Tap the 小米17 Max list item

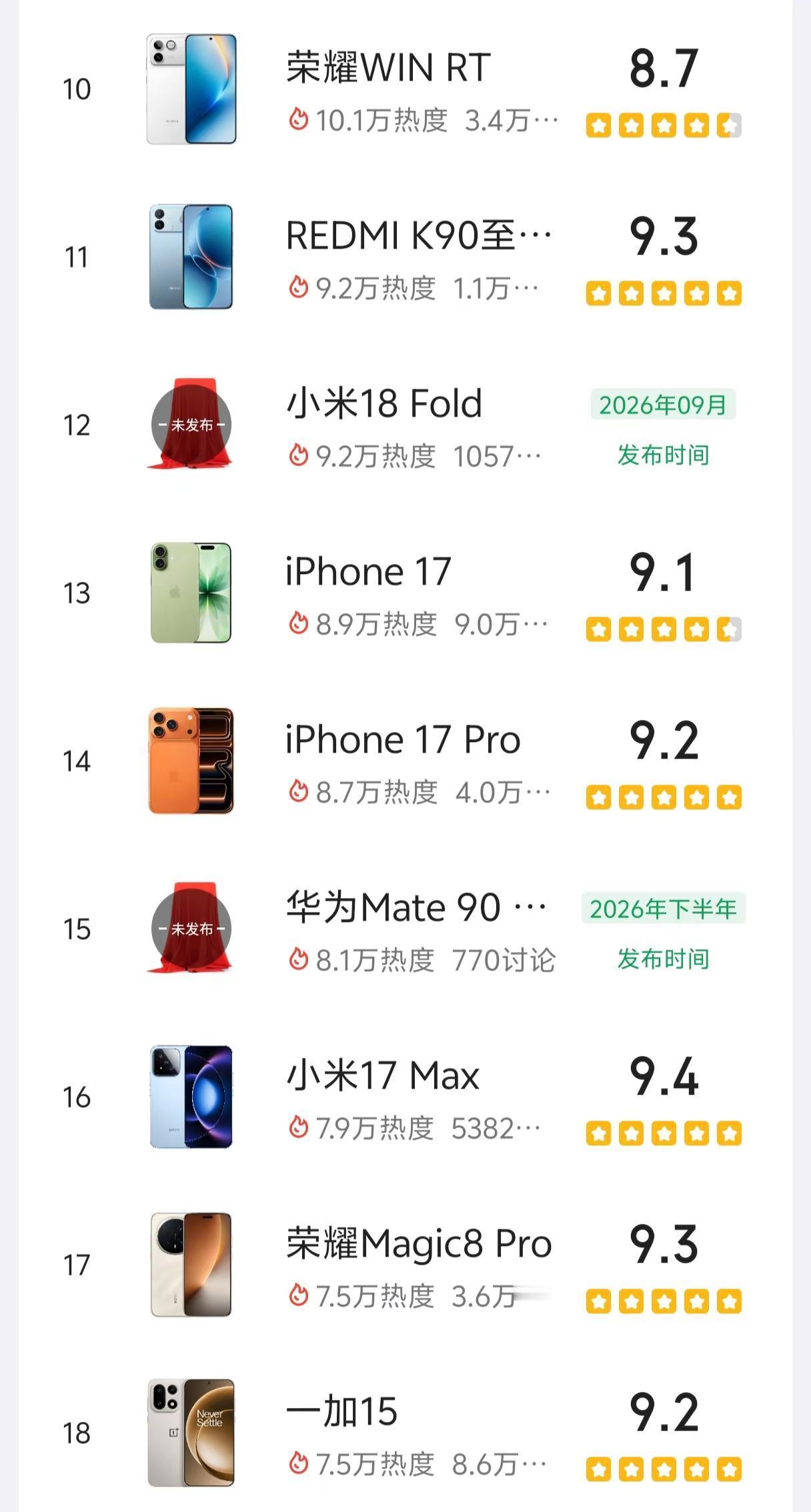click(405, 1097)
